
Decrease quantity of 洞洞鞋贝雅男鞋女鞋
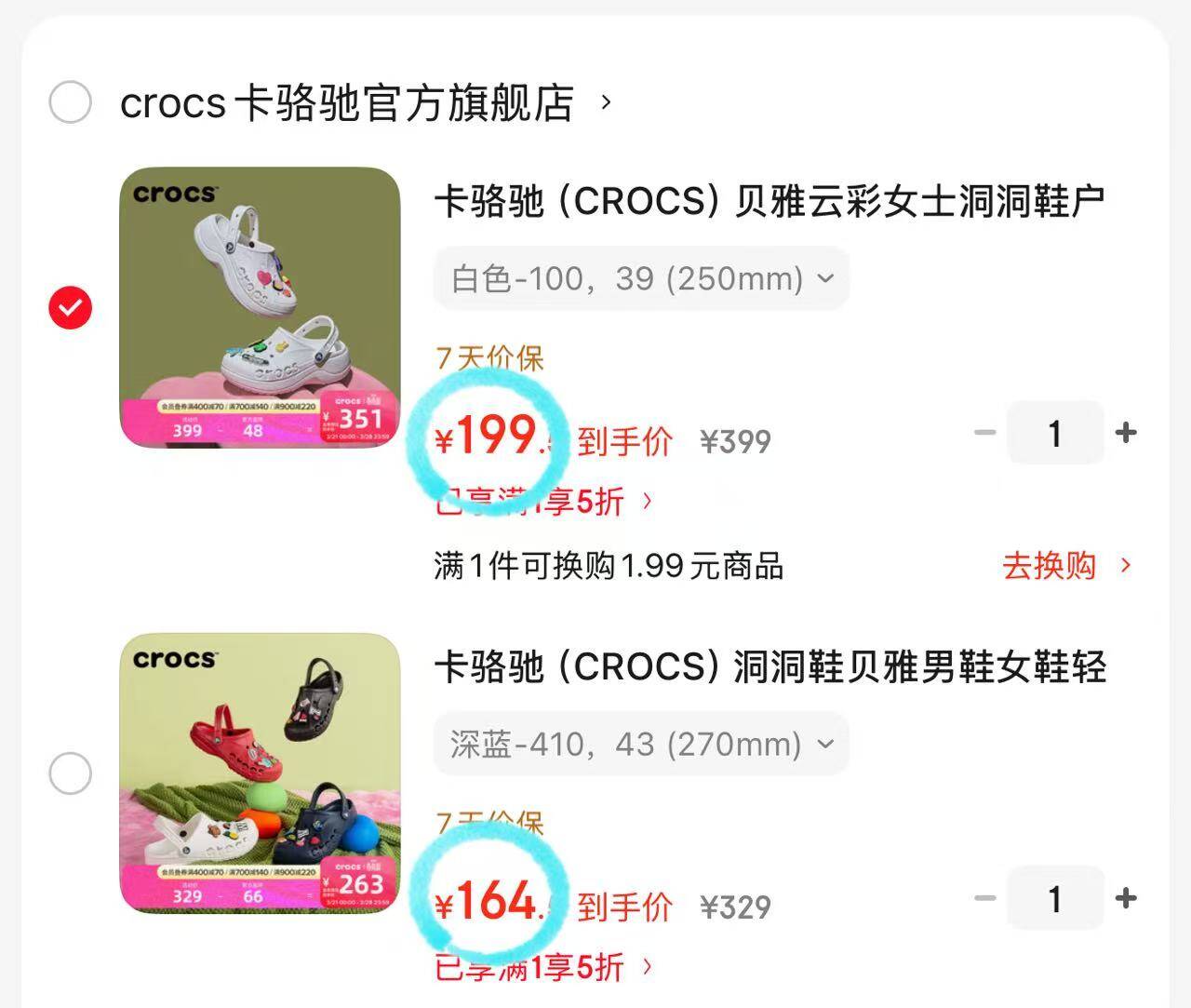coord(985,898)
